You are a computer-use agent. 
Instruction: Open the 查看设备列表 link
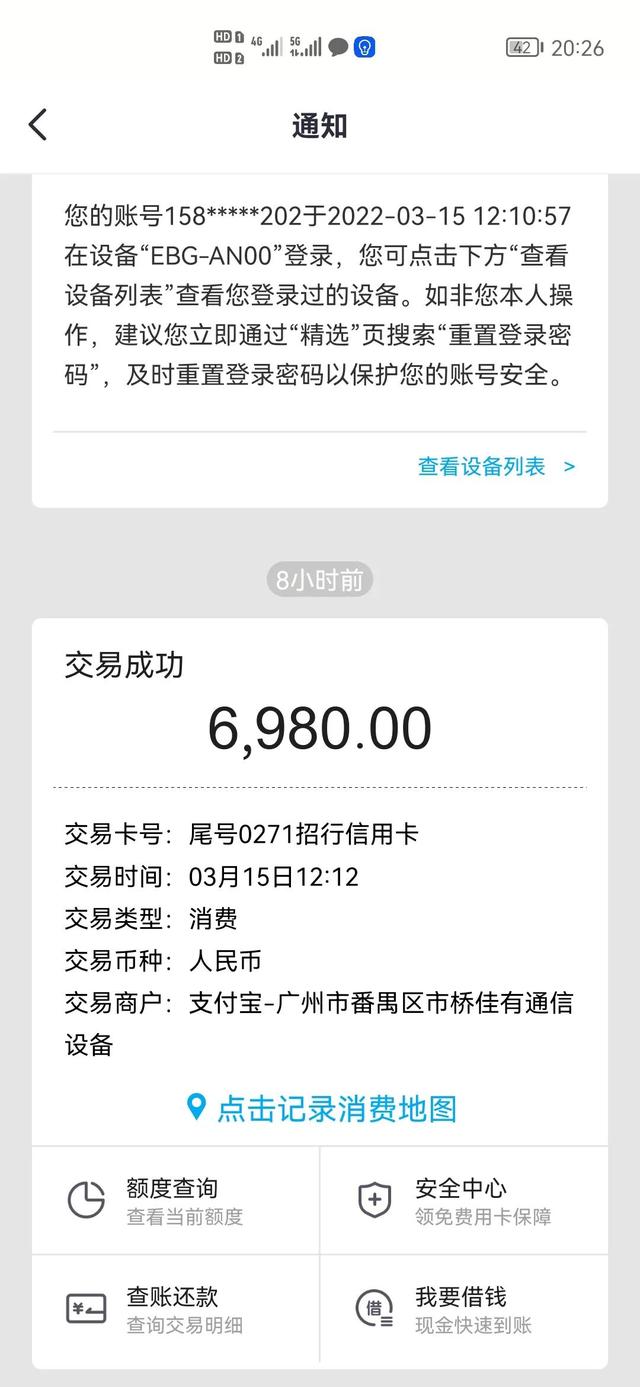496,466
